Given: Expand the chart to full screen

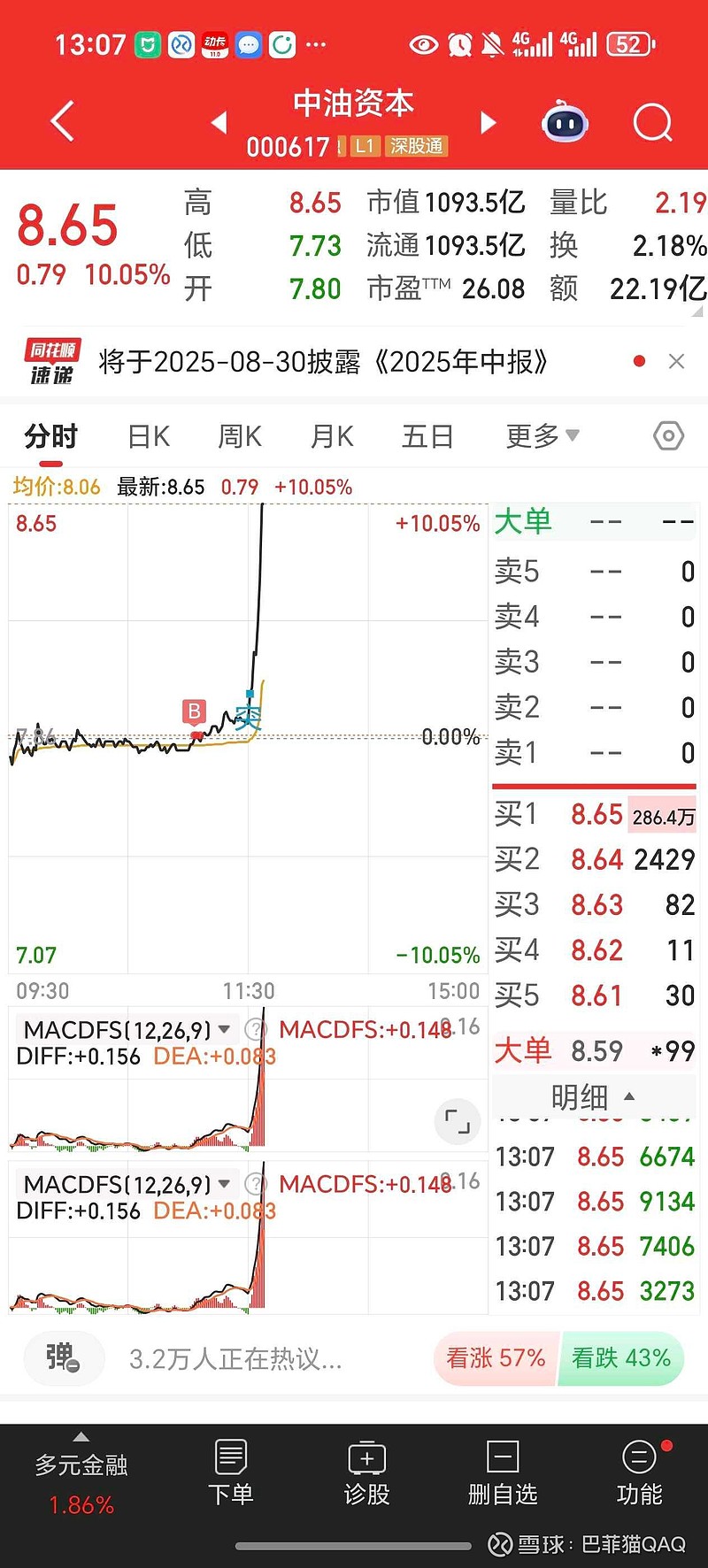Looking at the screenshot, I should 457,1121.
